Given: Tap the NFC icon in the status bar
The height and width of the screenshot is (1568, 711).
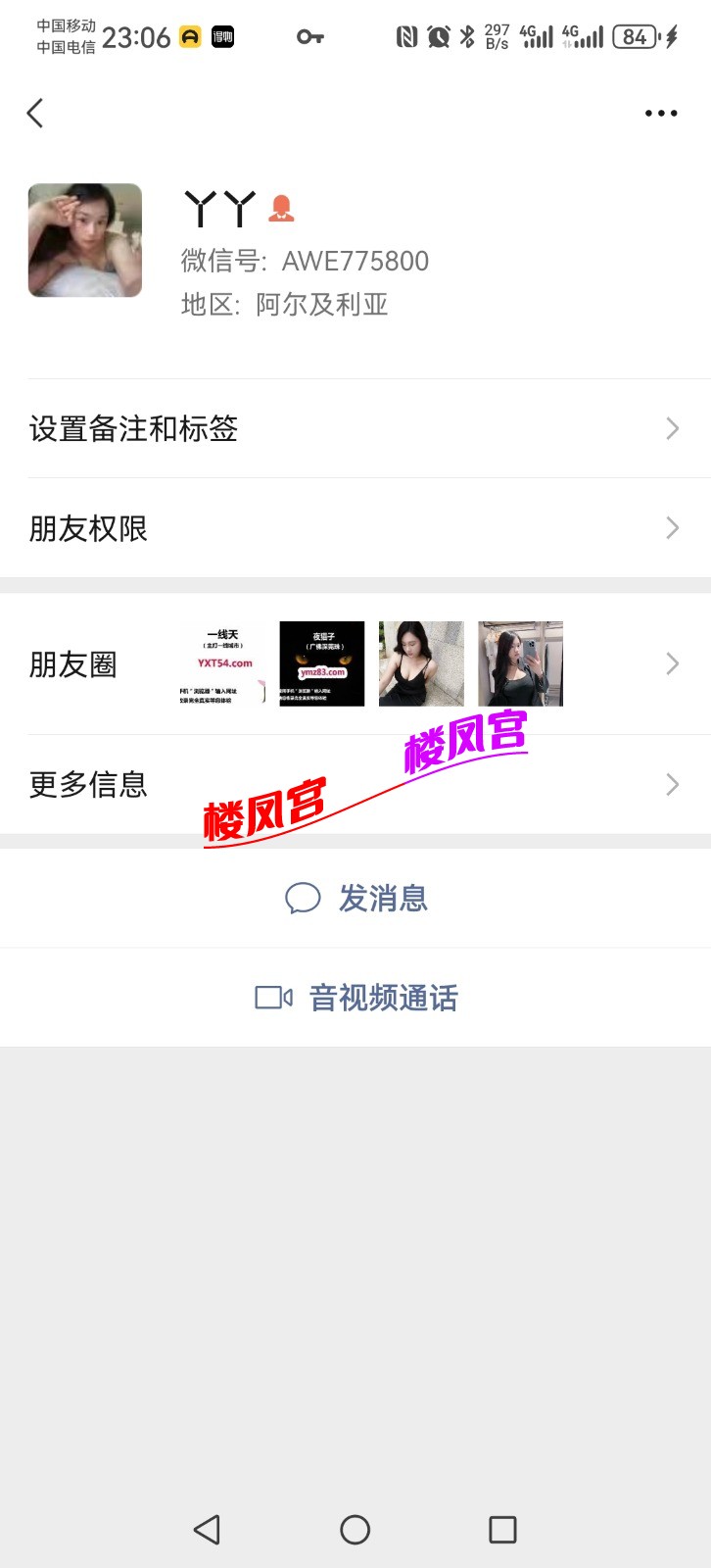Looking at the screenshot, I should click(407, 35).
